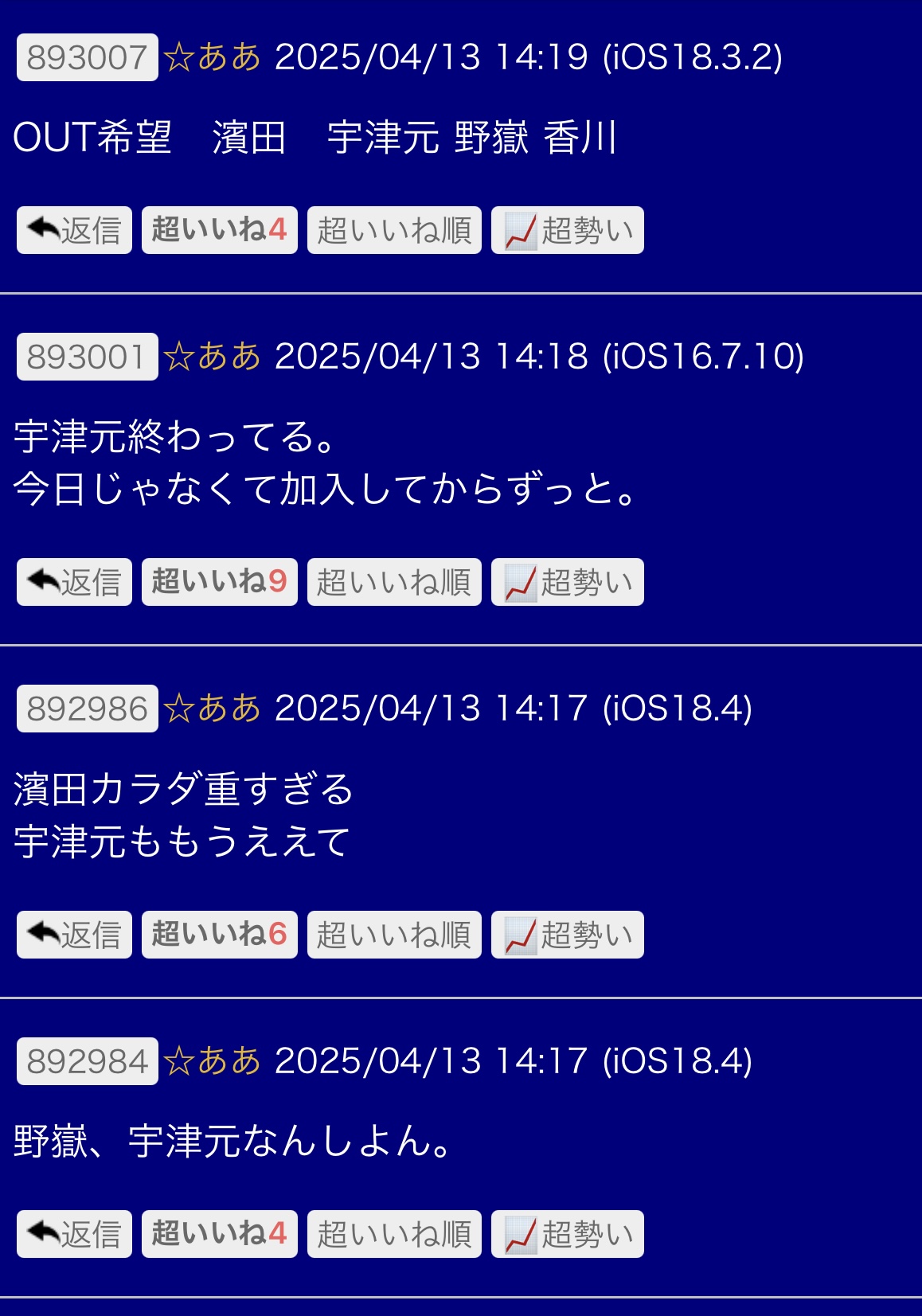Give 超いいね to post 893007
The height and width of the screenshot is (1316, 922).
[x=219, y=231]
